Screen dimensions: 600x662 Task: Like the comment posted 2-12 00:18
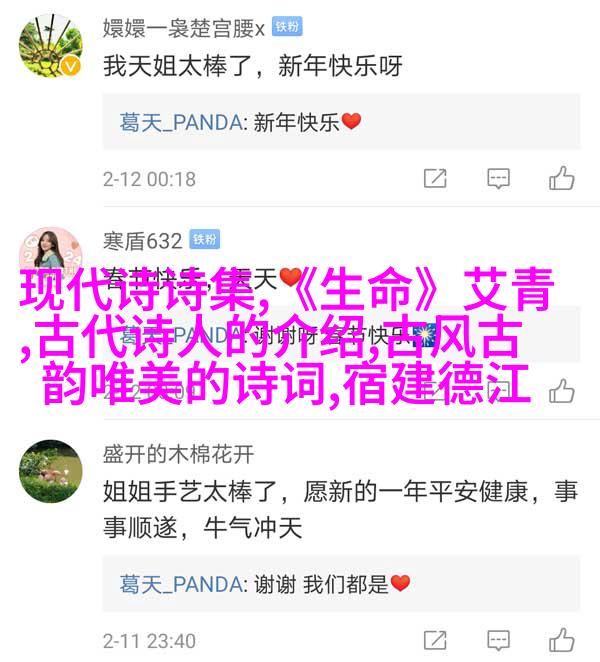click(x=561, y=179)
